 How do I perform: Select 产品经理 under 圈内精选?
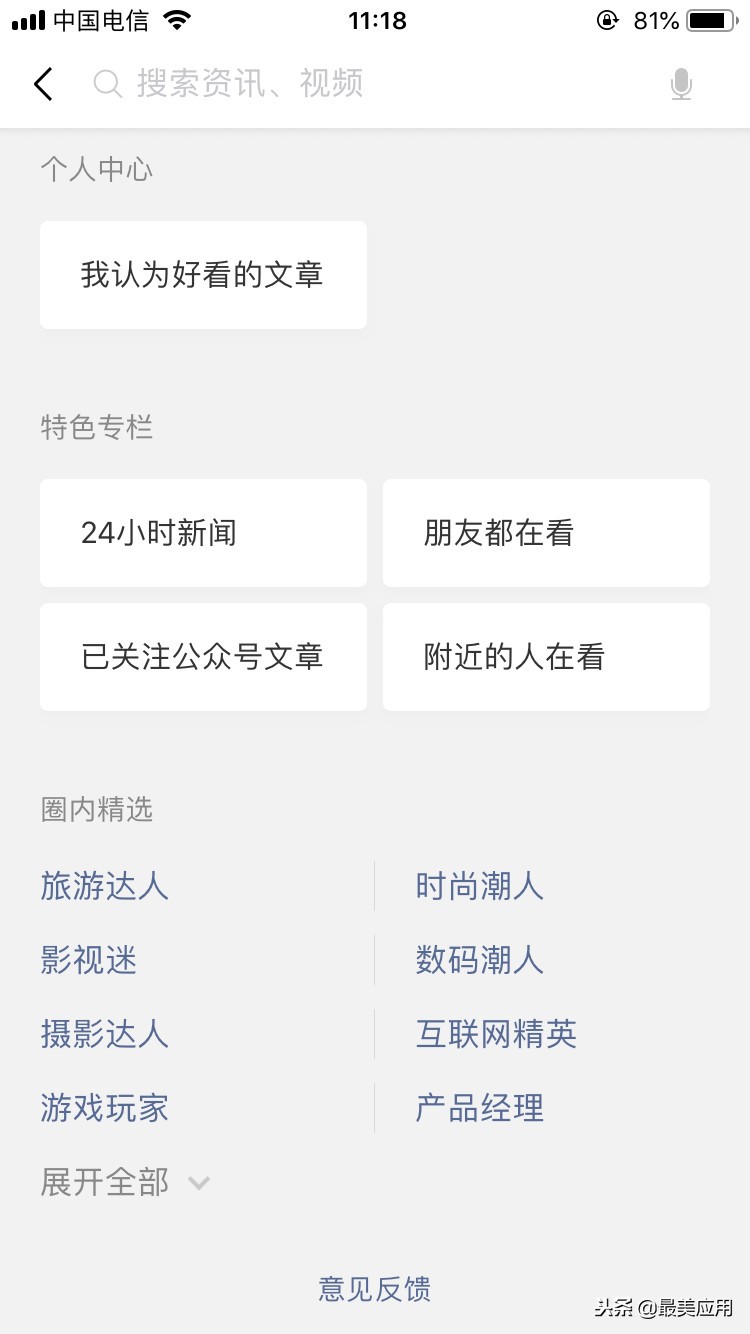pyautogui.click(x=479, y=1108)
